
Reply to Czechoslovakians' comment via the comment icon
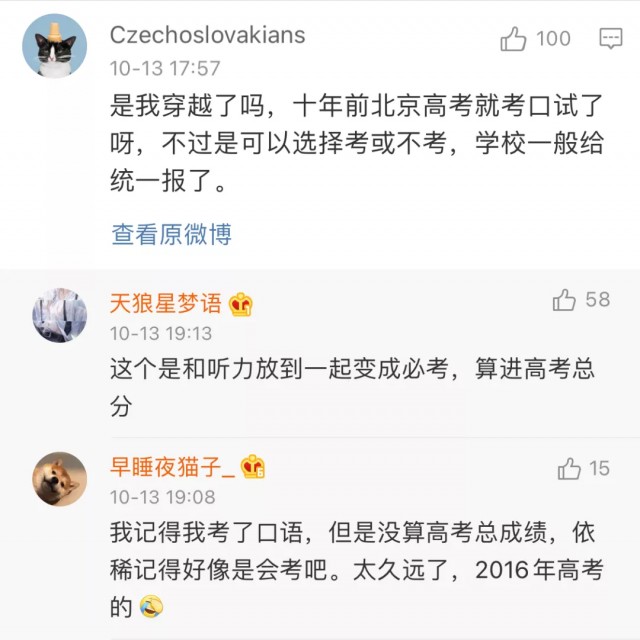(x=610, y=39)
